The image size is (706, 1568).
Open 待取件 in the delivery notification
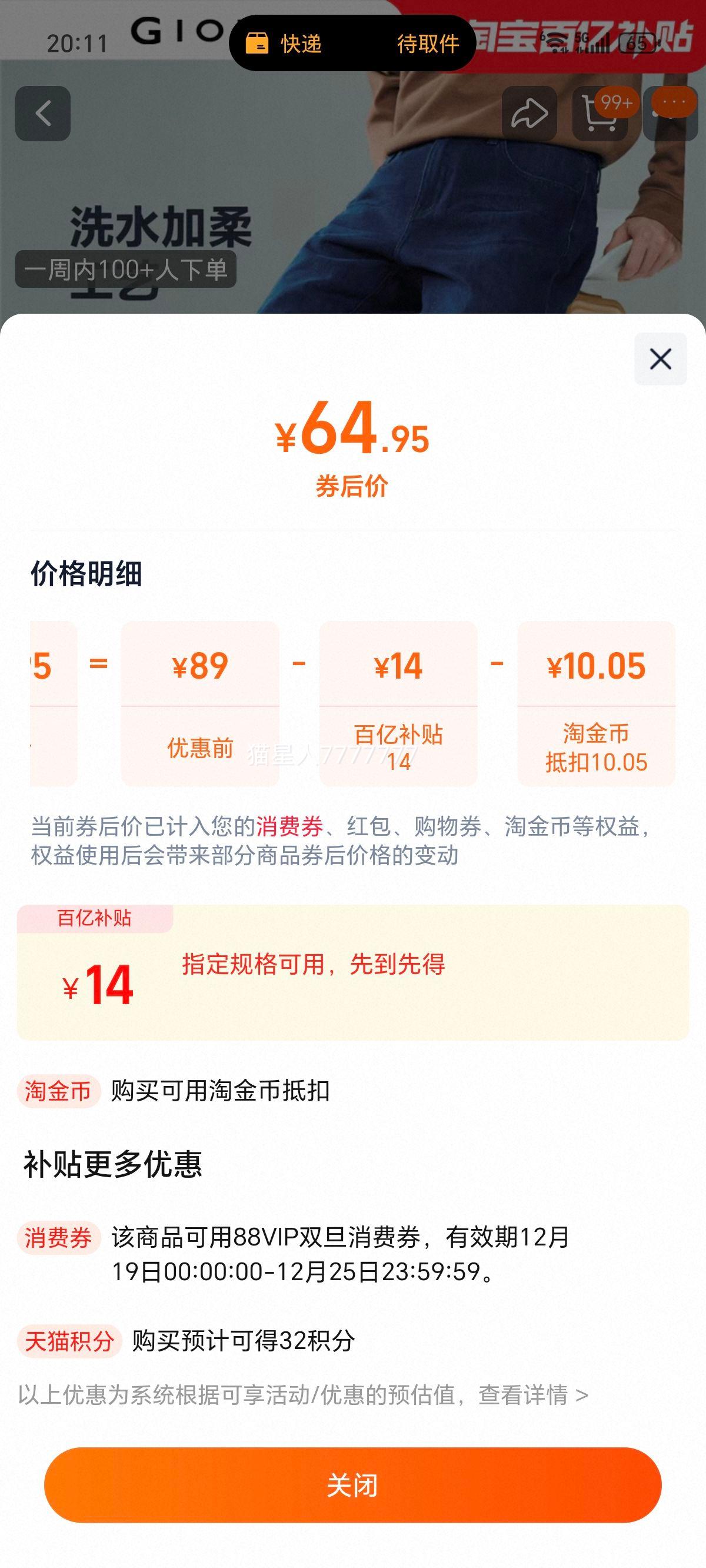tap(428, 44)
